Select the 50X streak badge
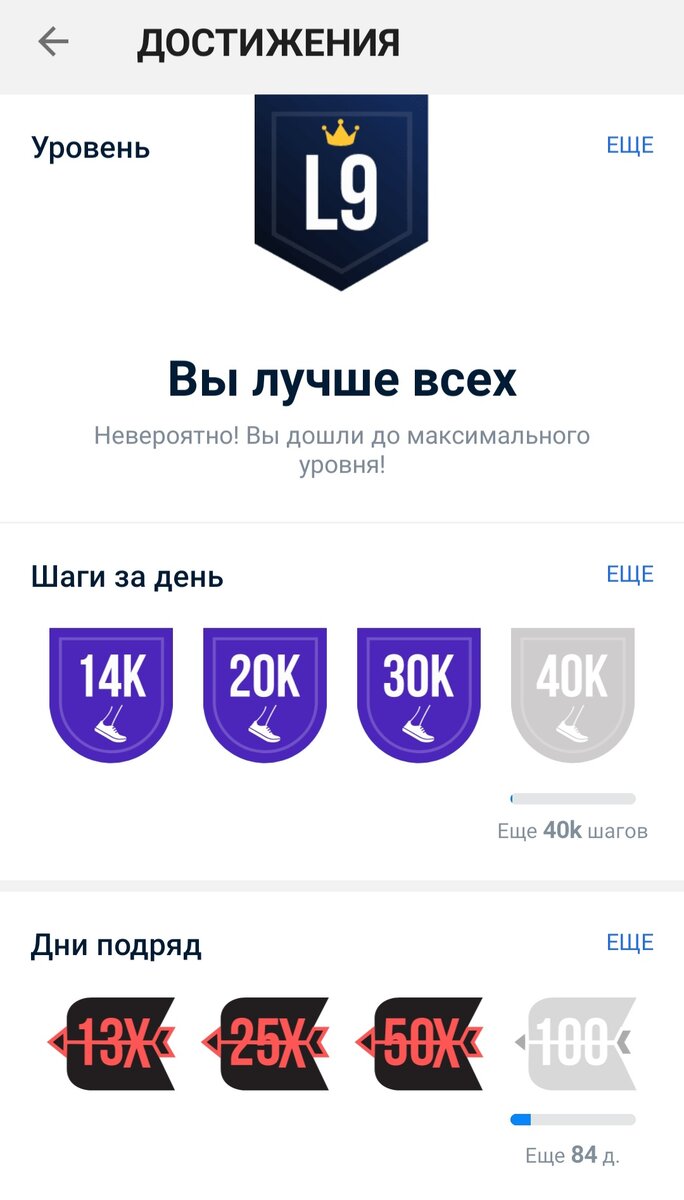 420,1043
